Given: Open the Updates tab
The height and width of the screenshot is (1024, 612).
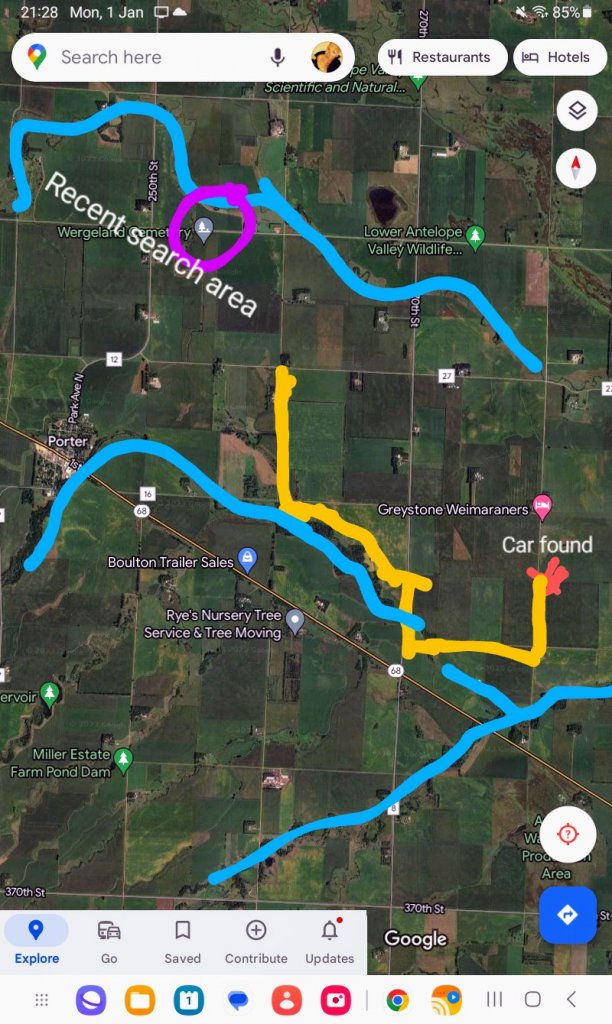Looking at the screenshot, I should pyautogui.click(x=329, y=941).
